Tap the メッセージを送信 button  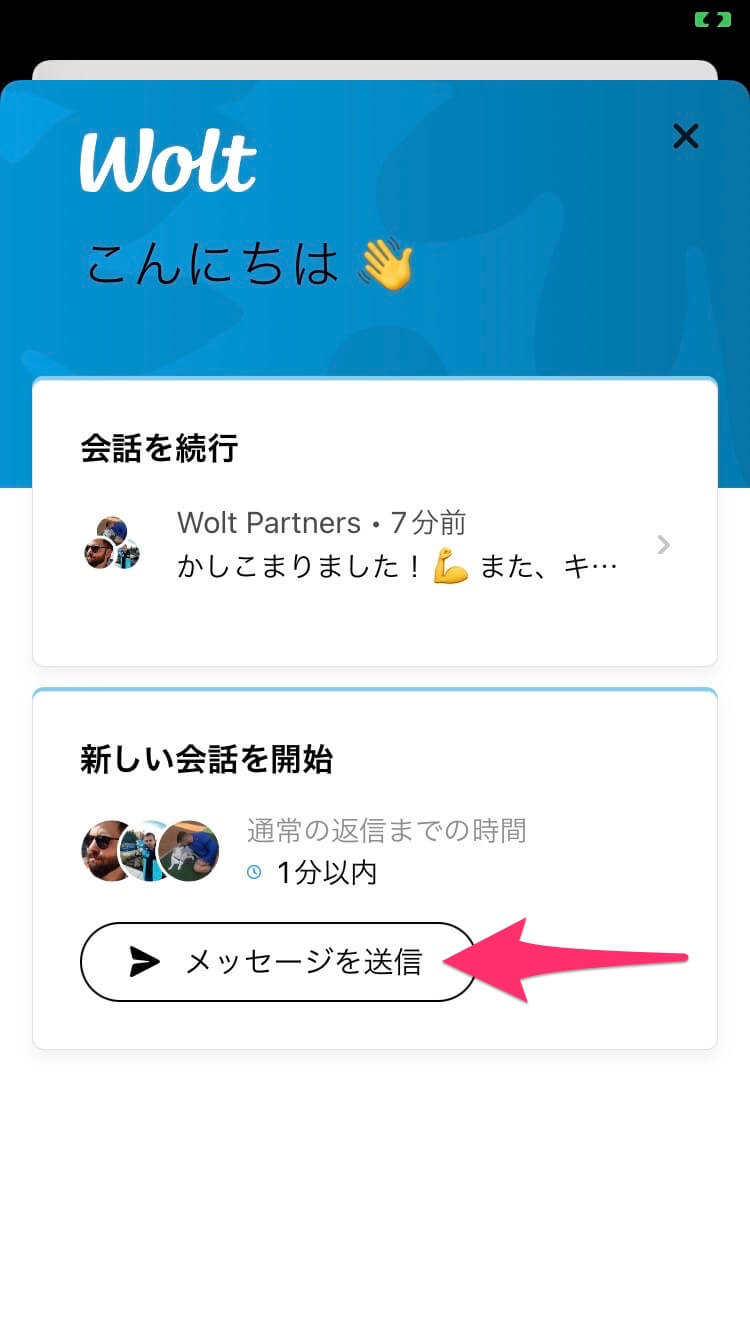click(x=277, y=962)
